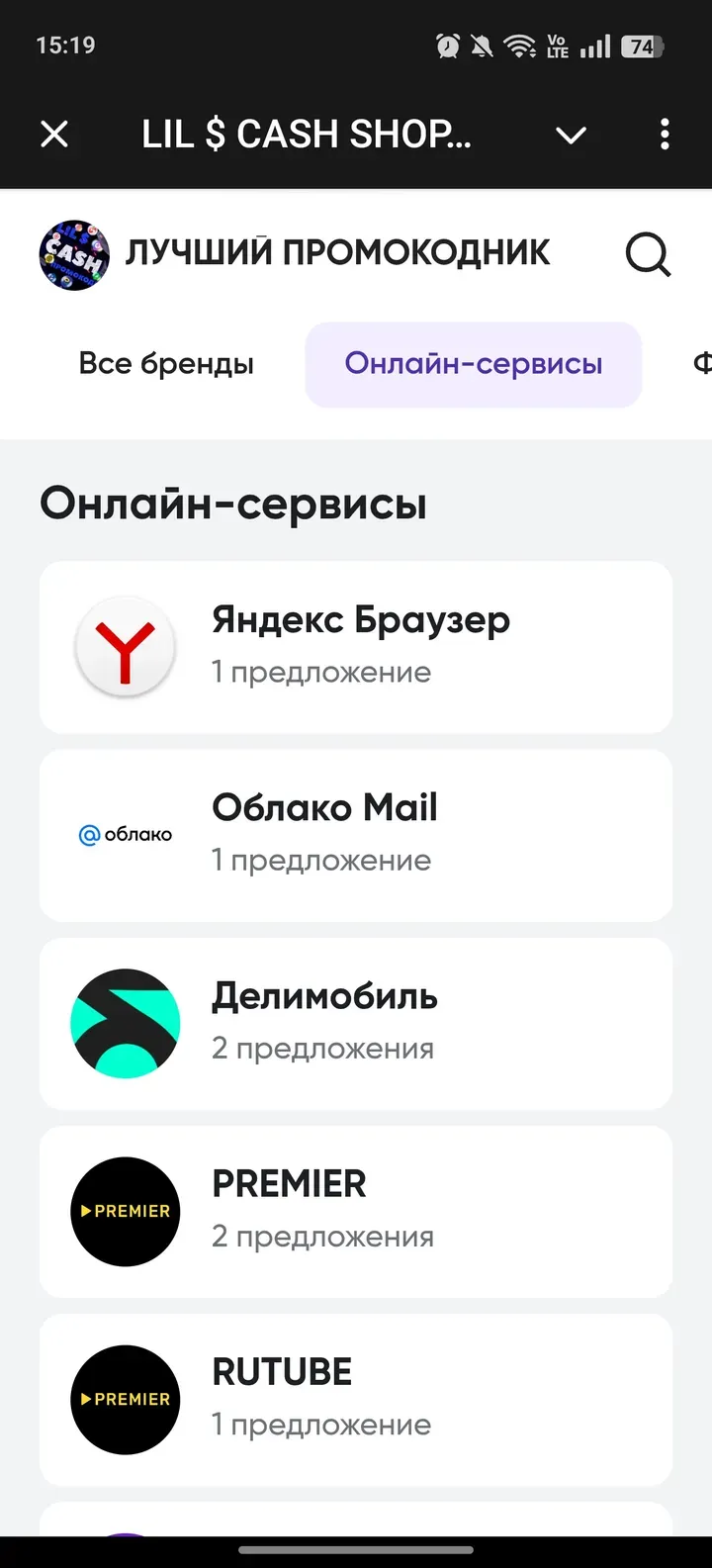Open Делимобиль promo offers
The width and height of the screenshot is (712, 1568).
point(356,1023)
